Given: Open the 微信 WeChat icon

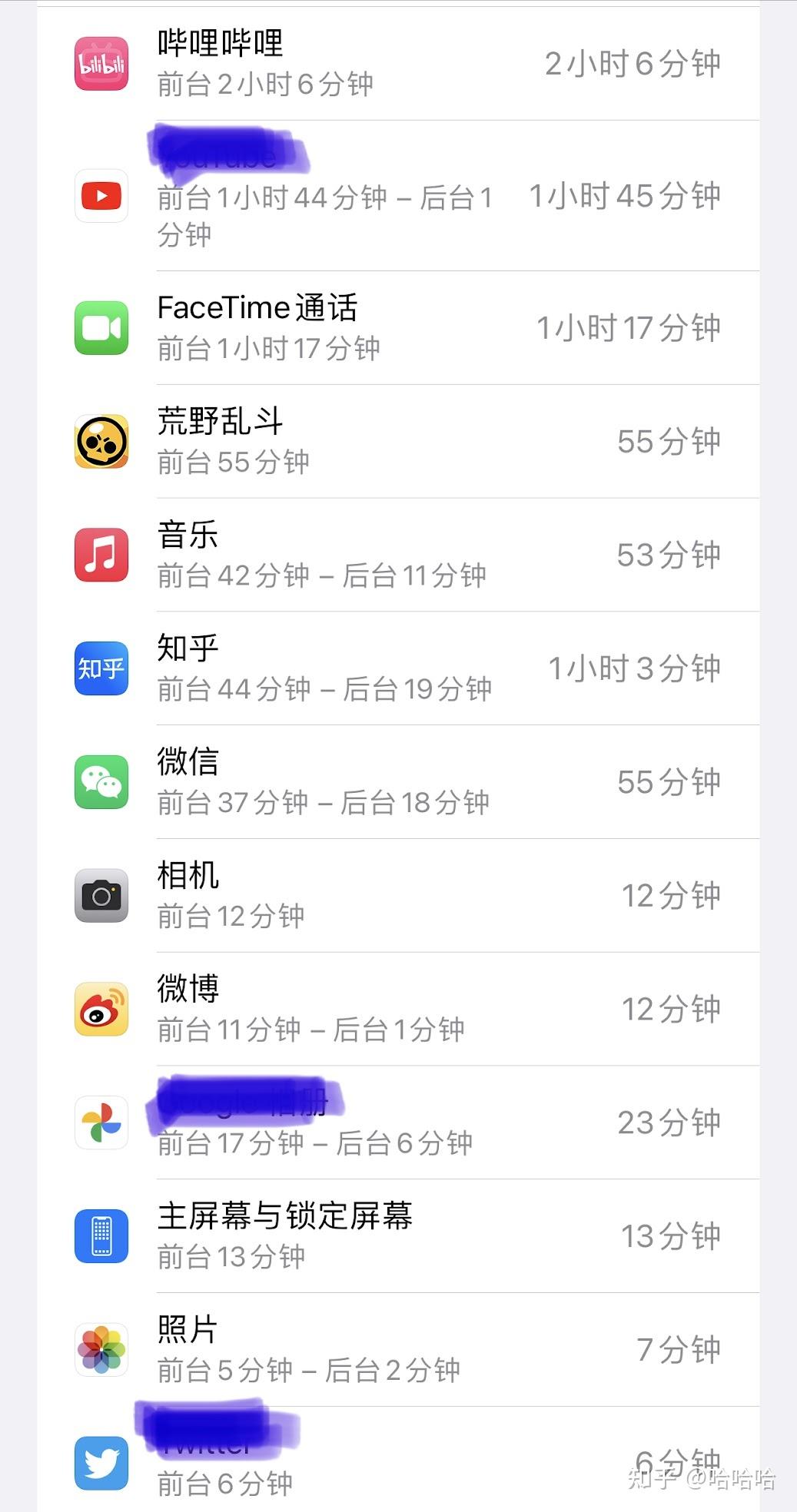Looking at the screenshot, I should tap(101, 781).
